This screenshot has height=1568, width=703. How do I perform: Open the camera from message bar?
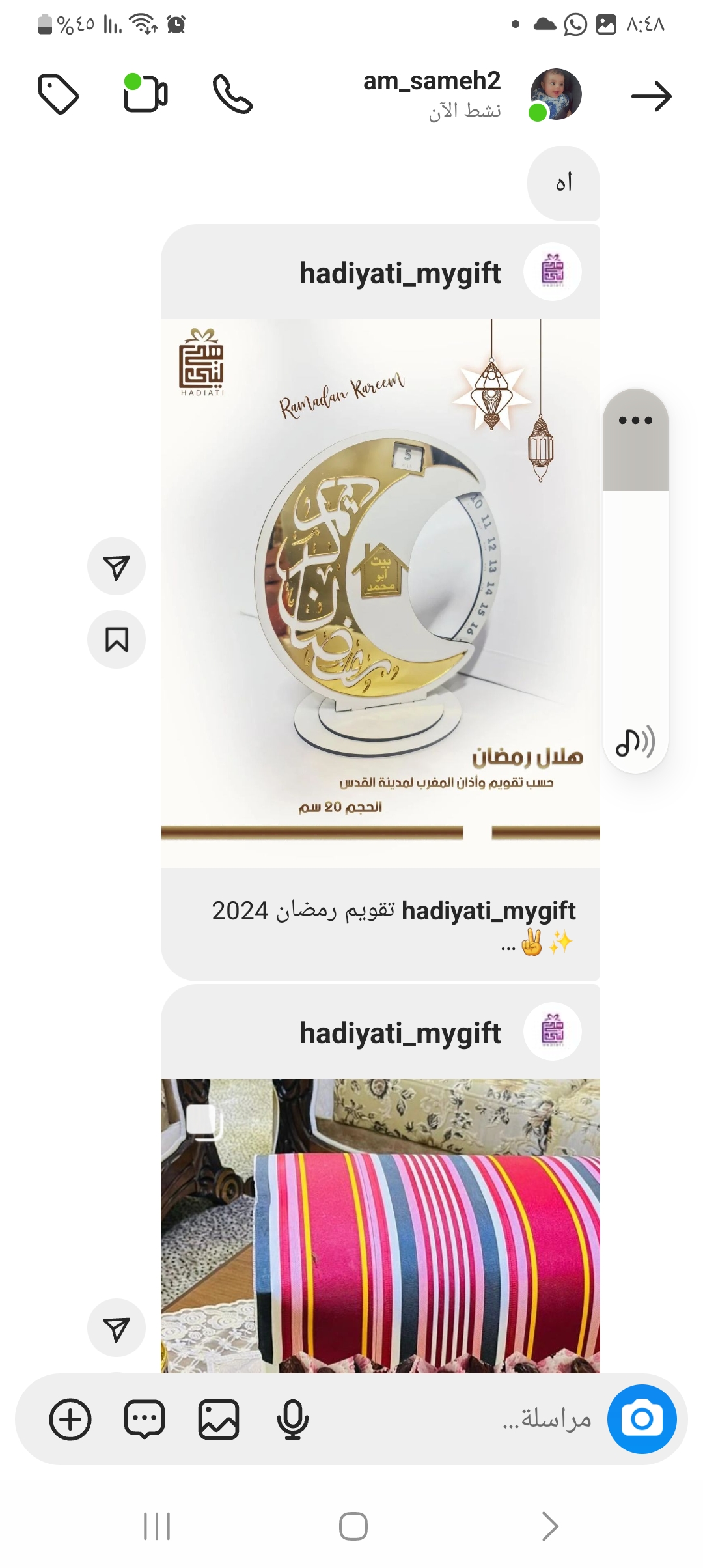tap(642, 1419)
